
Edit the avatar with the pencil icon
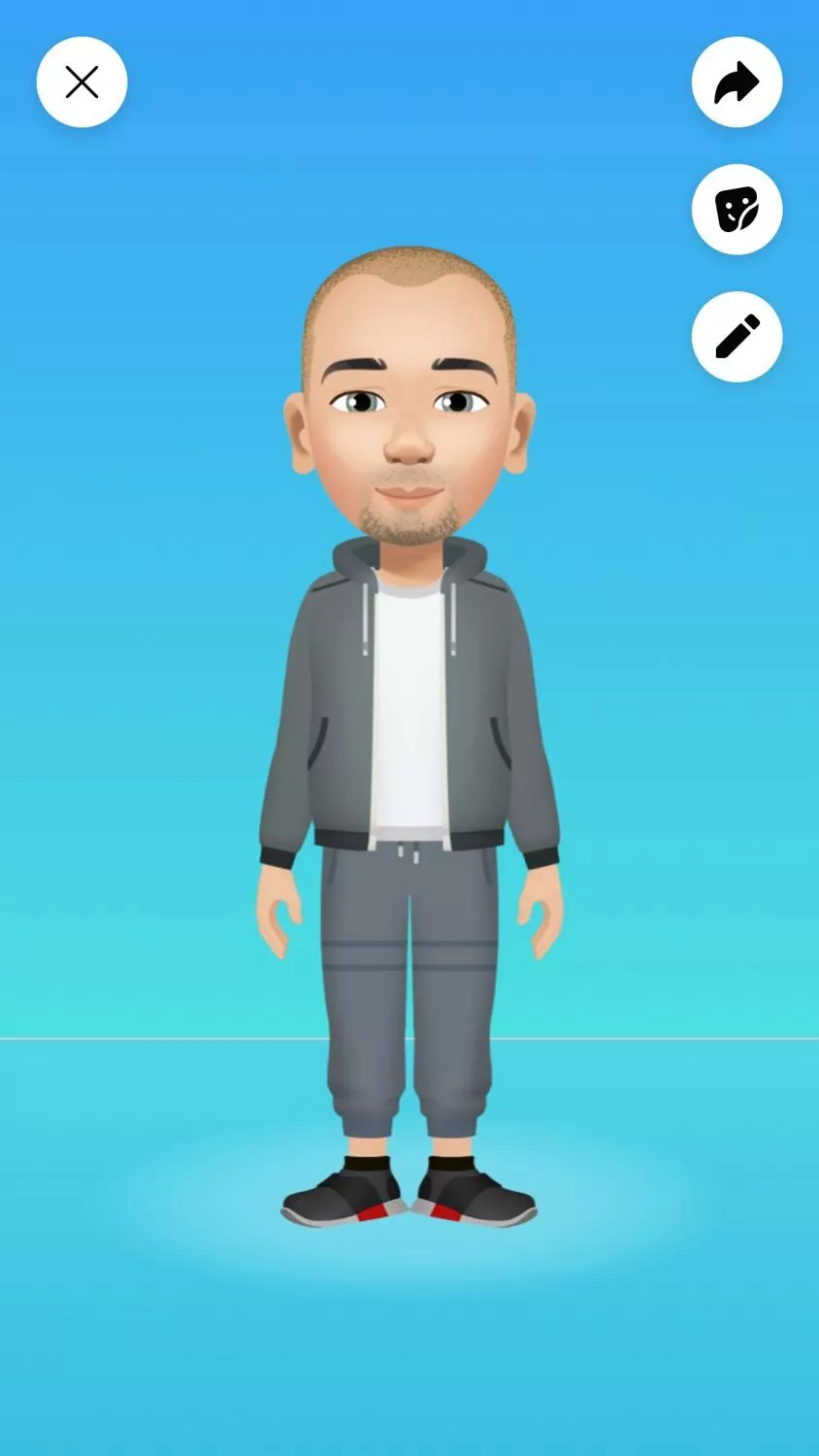[x=737, y=337]
